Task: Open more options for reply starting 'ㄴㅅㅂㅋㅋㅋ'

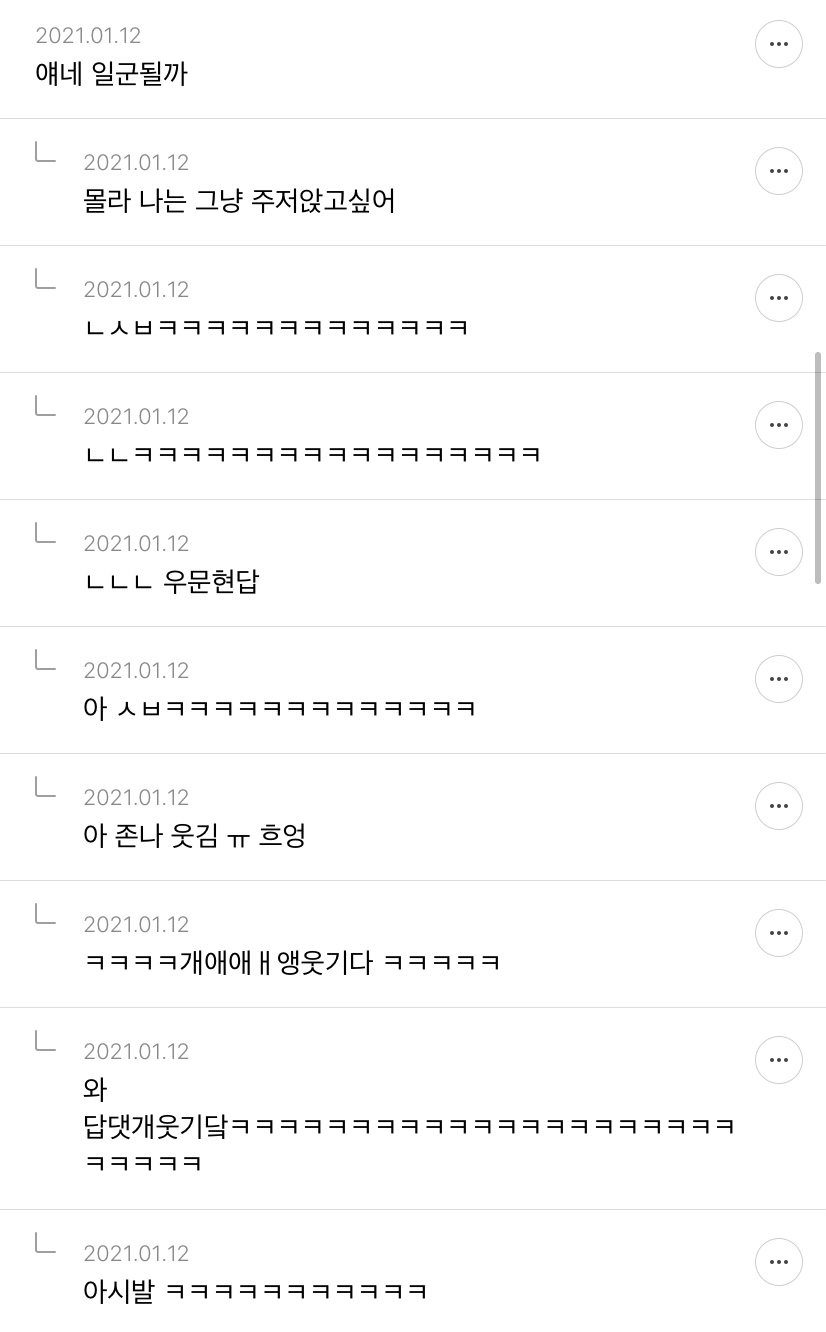Action: (778, 298)
